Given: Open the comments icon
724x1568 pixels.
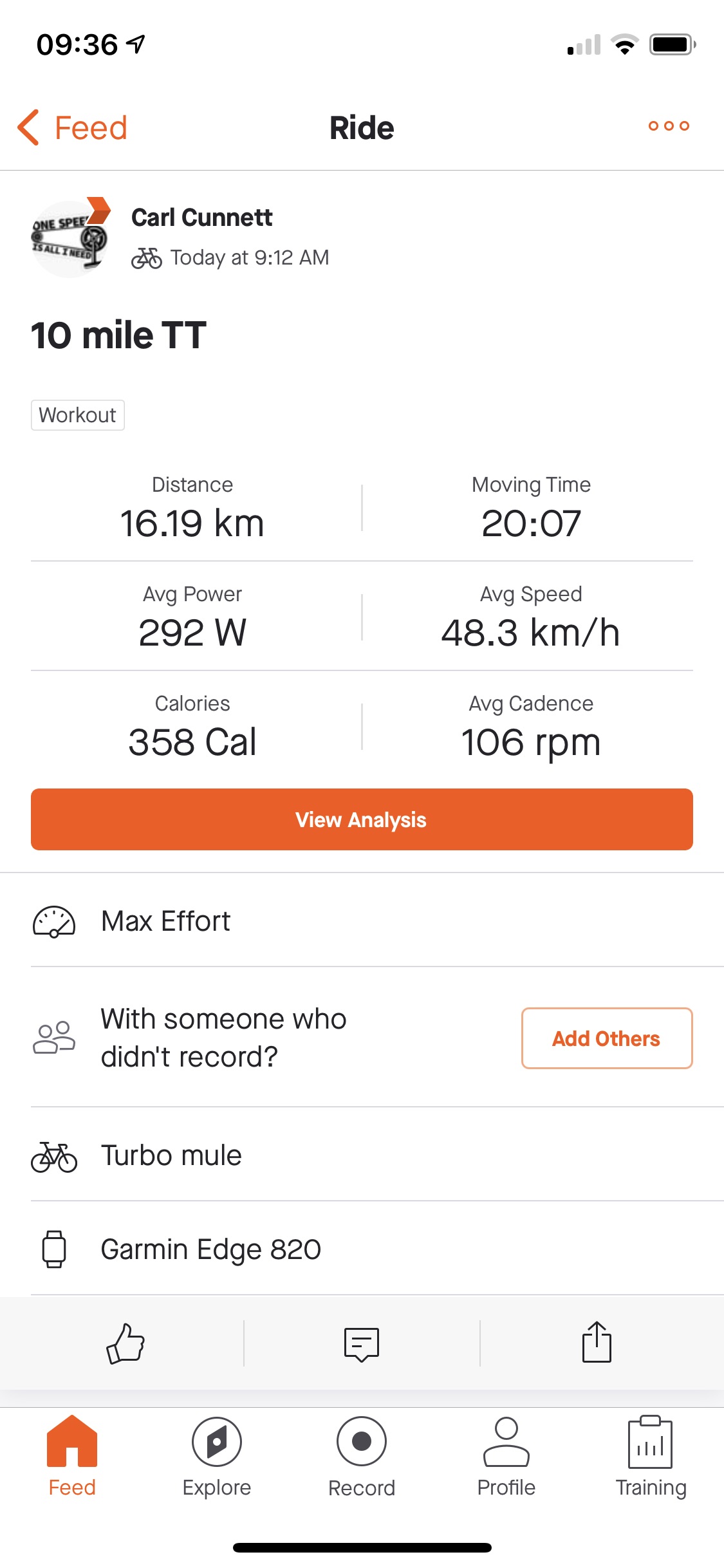Looking at the screenshot, I should coord(362,1344).
